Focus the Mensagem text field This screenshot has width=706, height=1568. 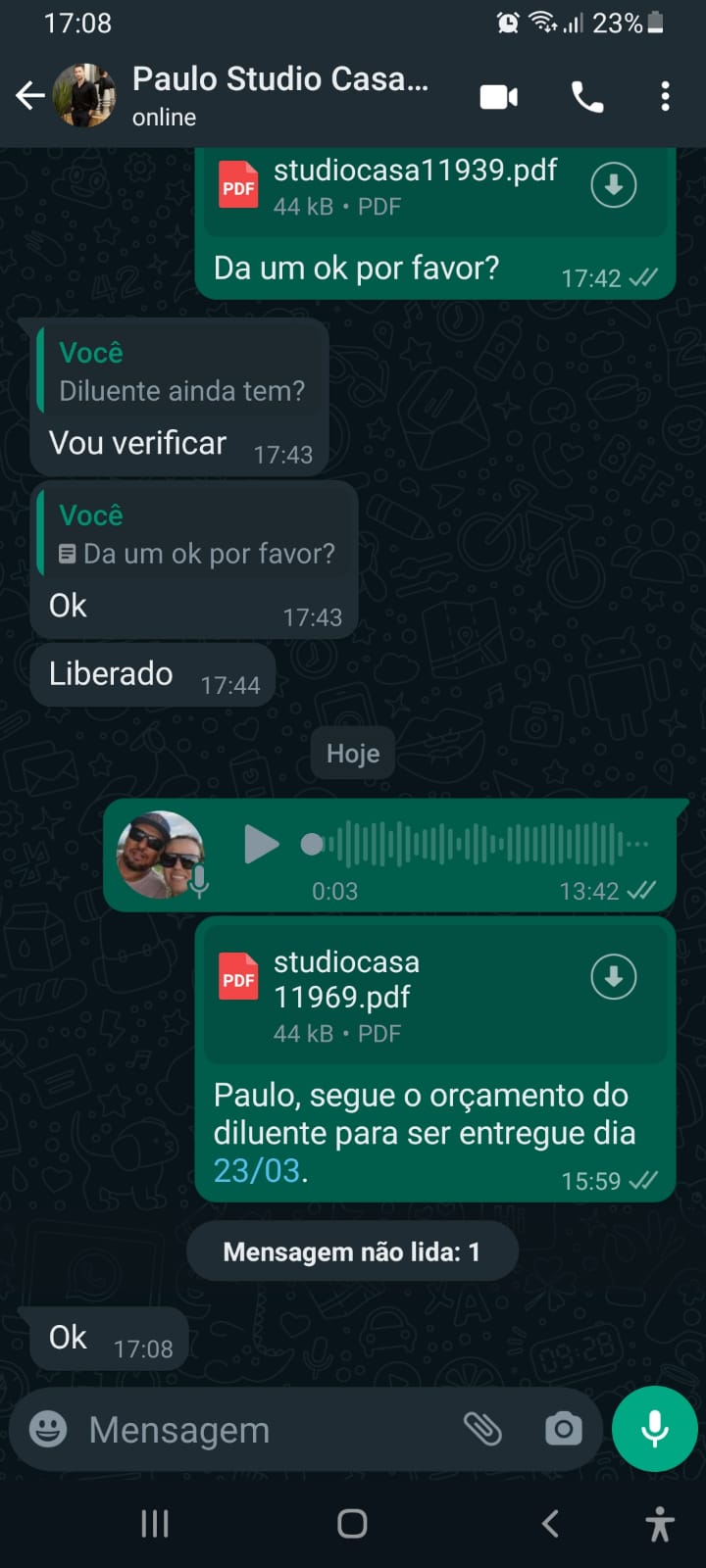pos(265,1430)
